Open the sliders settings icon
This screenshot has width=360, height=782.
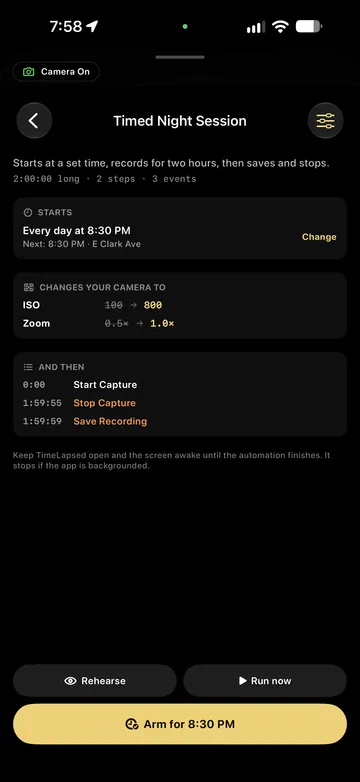[326, 121]
